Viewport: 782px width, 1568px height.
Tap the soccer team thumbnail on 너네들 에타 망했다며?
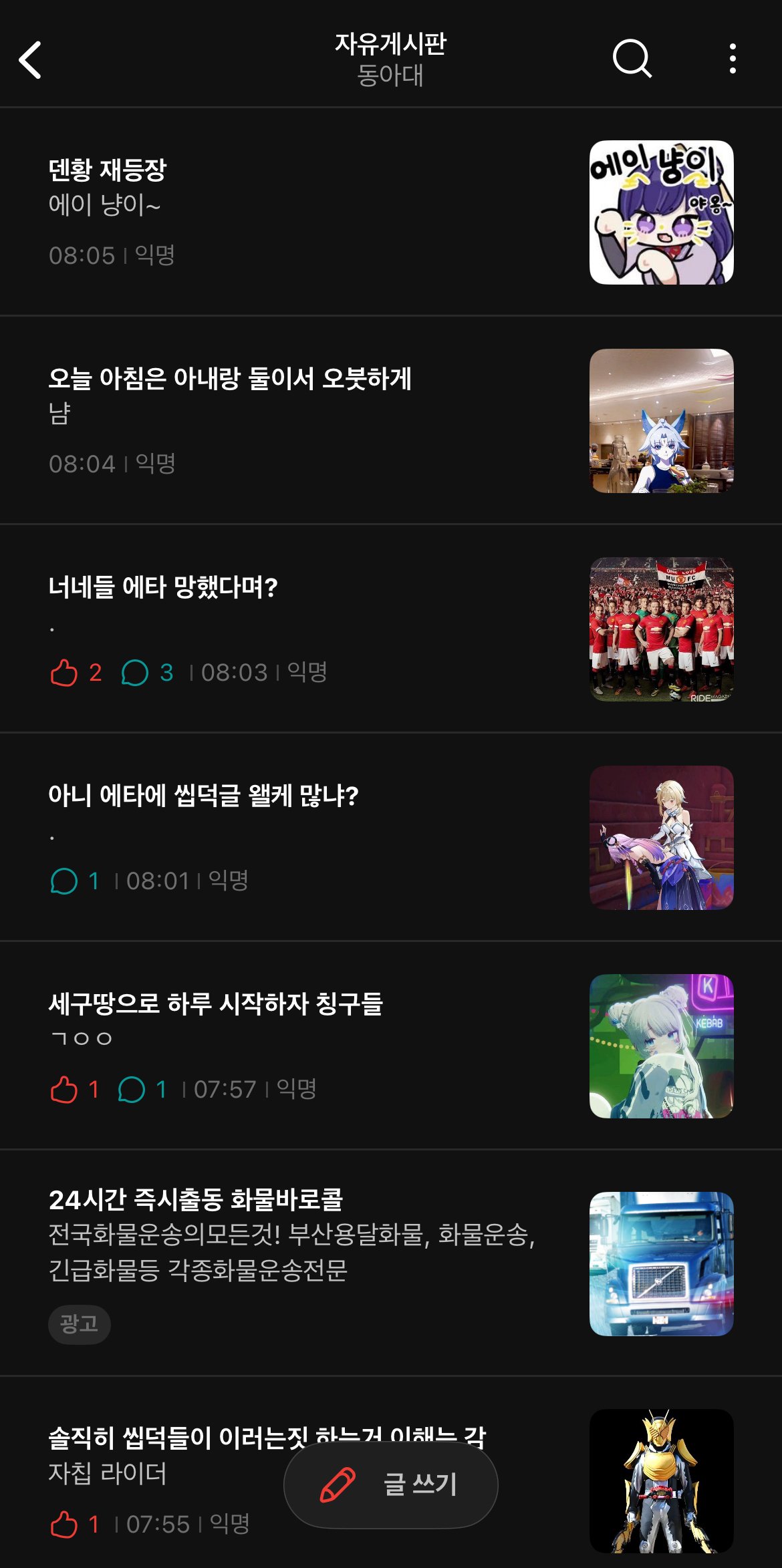pos(661,629)
